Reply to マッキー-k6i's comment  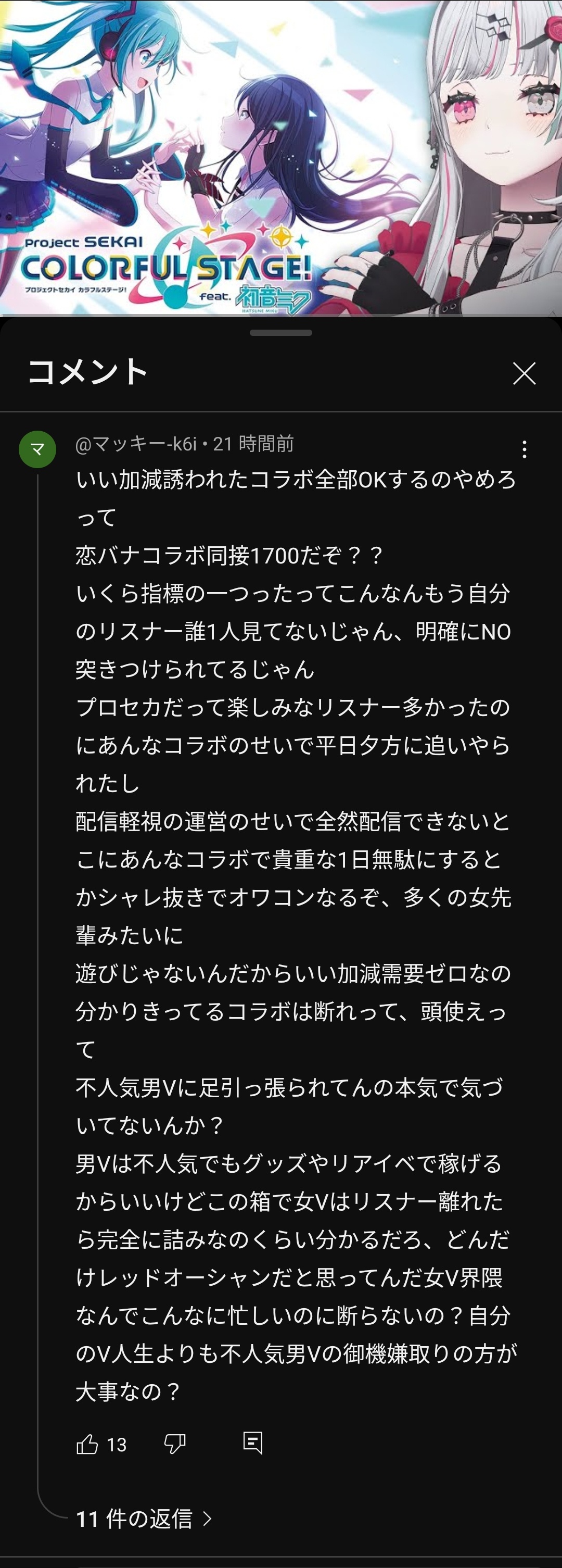[252, 1442]
